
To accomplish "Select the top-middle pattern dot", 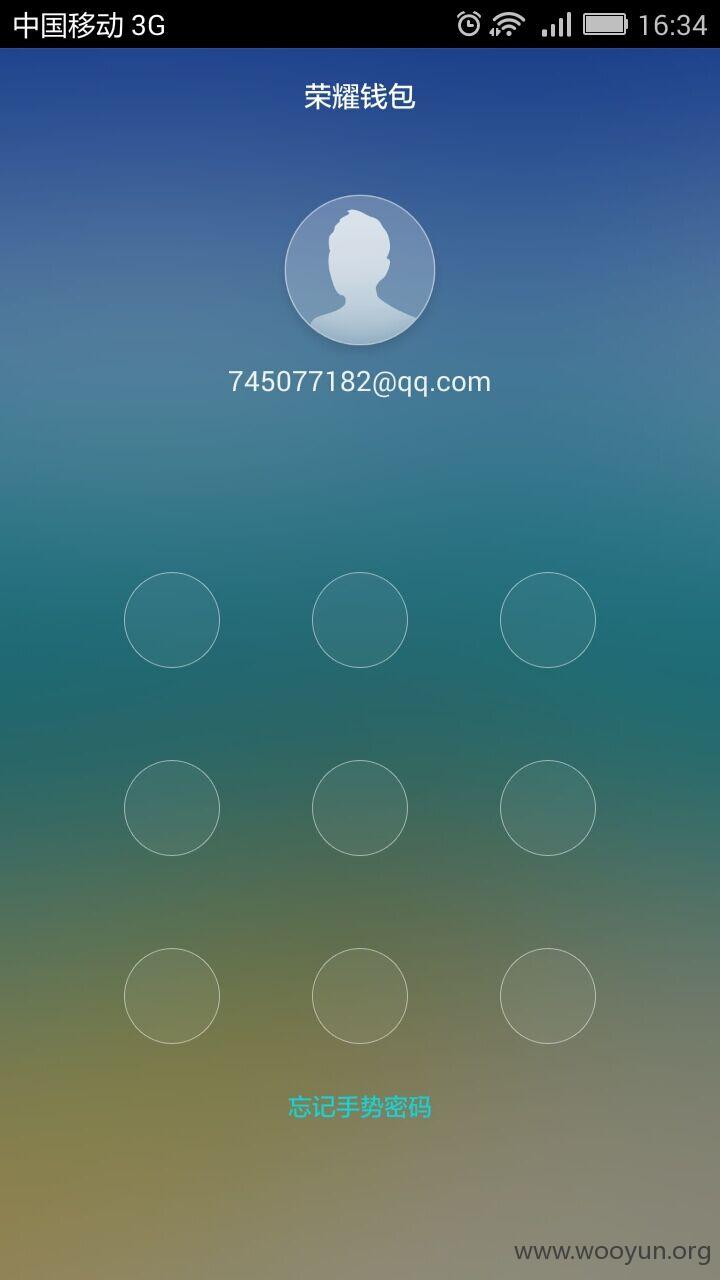I will 360,620.
